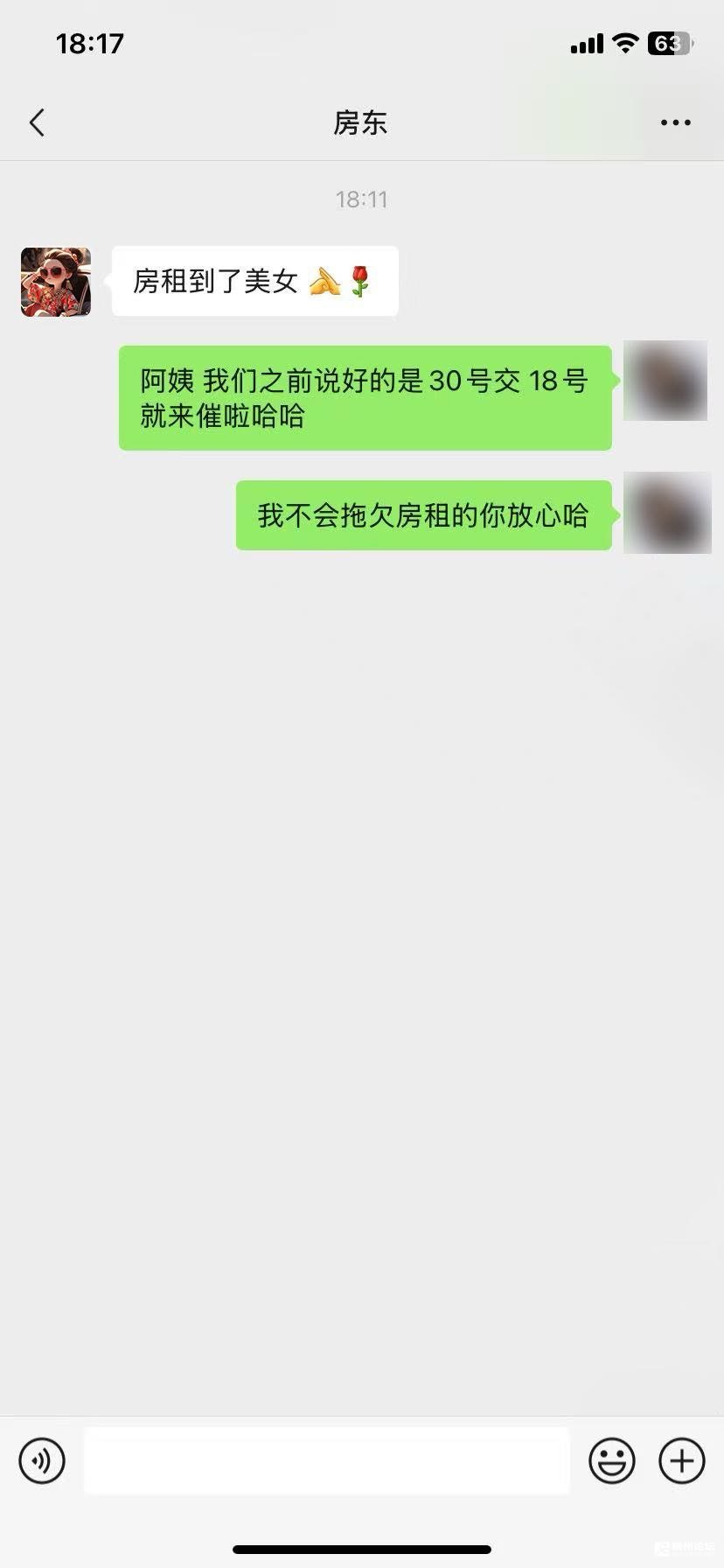The width and height of the screenshot is (724, 1568).
Task: Go back from the 房东 chat
Action: click(x=37, y=123)
